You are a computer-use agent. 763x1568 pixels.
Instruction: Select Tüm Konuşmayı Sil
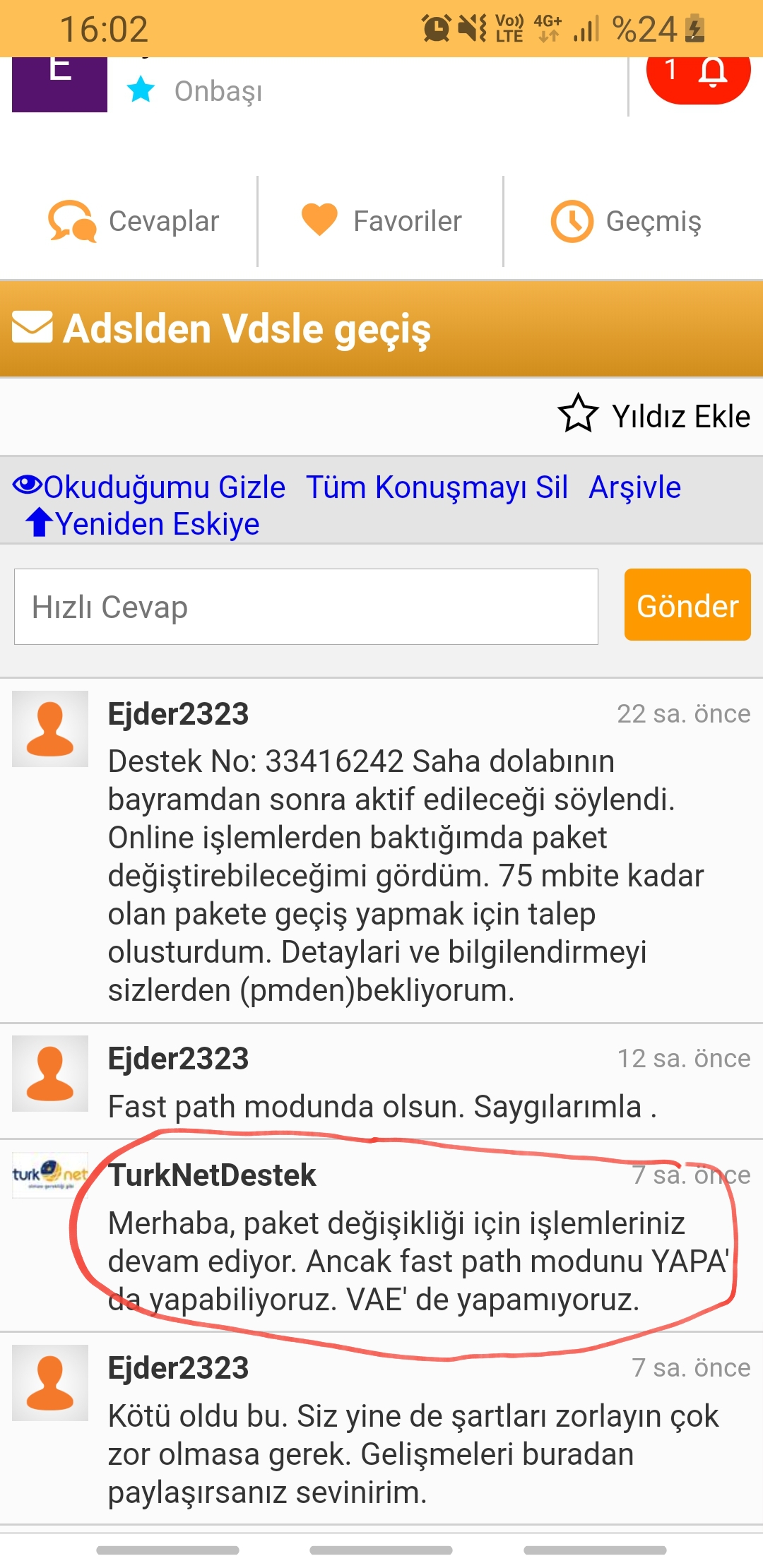[x=437, y=487]
